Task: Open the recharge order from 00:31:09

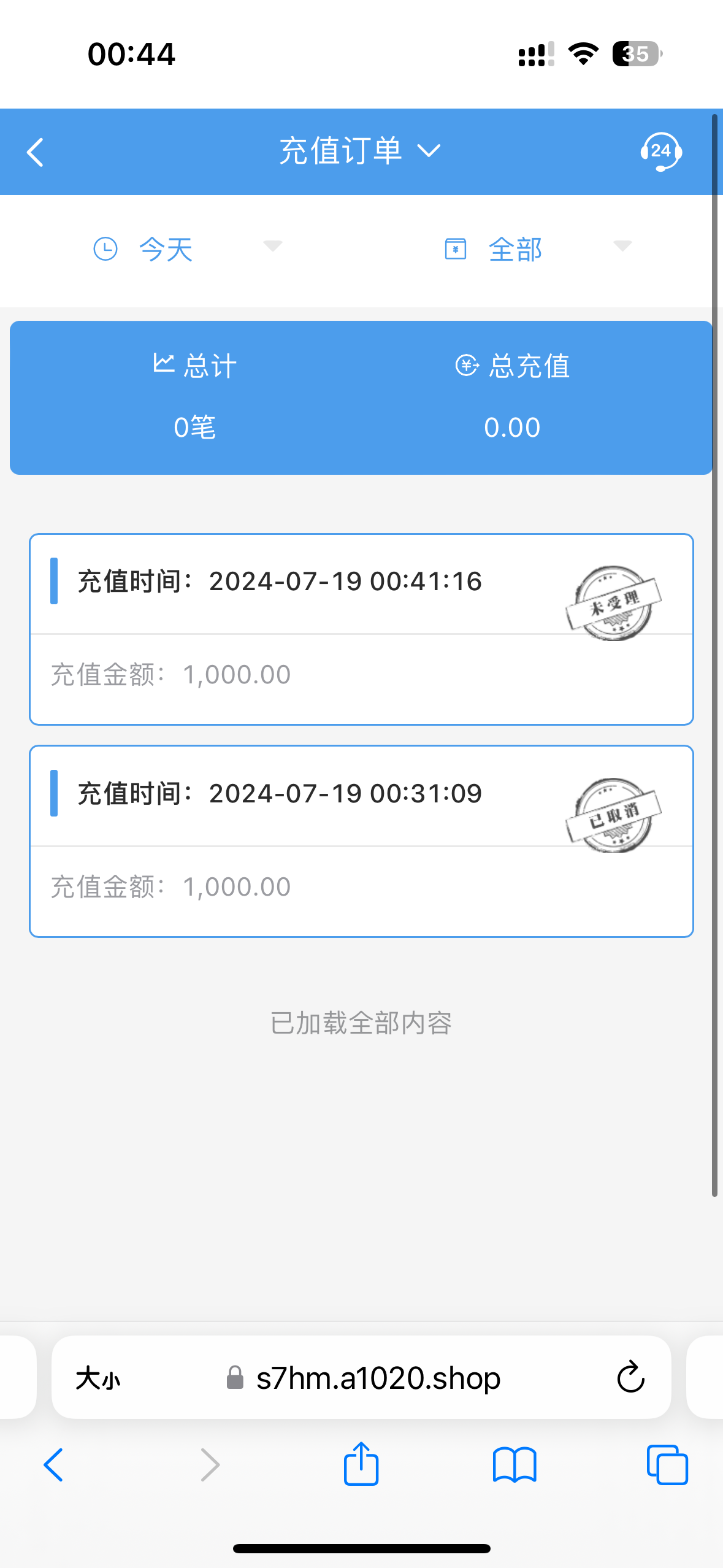Action: coord(361,841)
